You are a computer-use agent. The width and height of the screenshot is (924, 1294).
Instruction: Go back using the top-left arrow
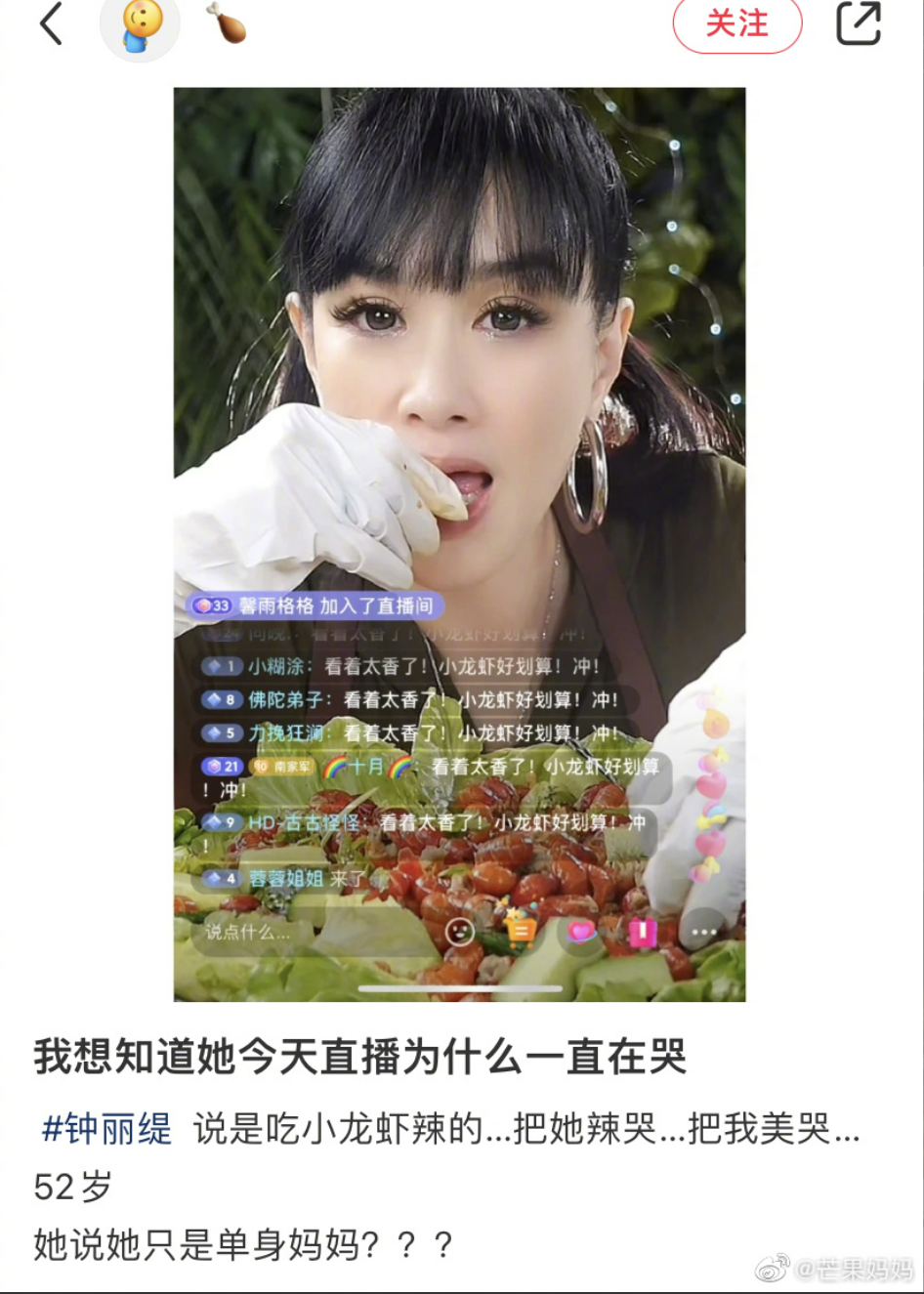tap(52, 23)
